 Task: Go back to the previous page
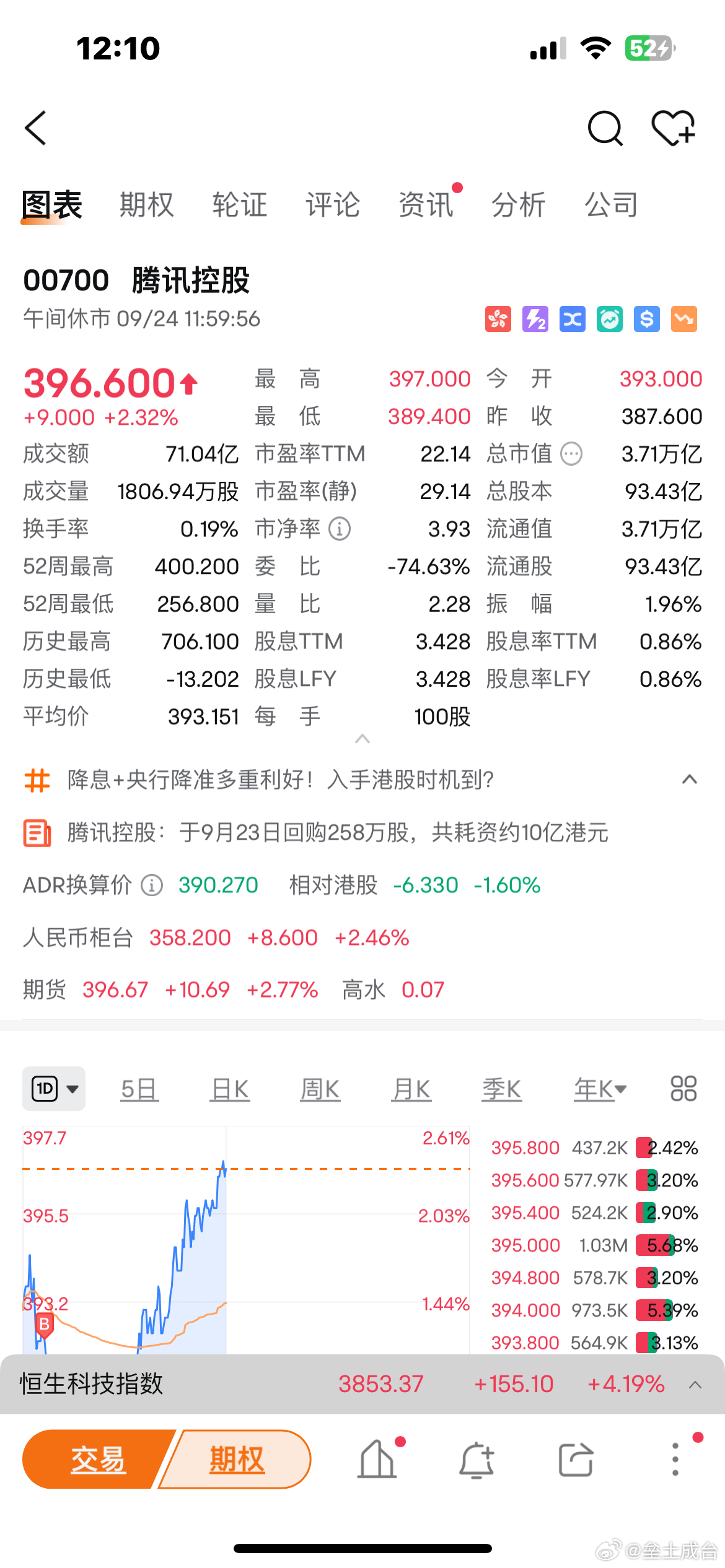pyautogui.click(x=36, y=128)
